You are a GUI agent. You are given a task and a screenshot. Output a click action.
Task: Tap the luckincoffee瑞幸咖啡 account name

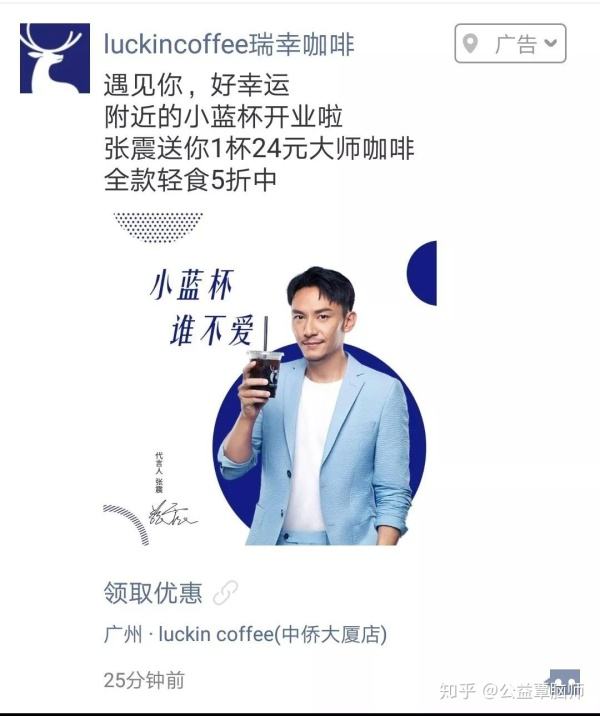coord(229,45)
